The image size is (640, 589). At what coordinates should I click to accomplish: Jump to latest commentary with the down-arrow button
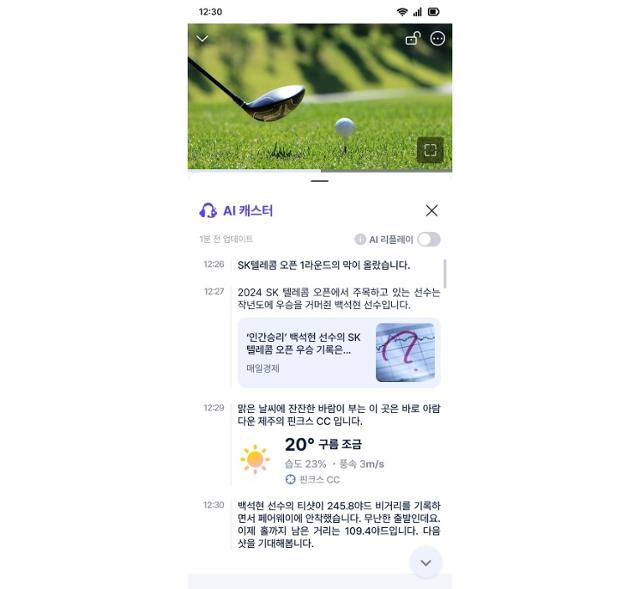click(425, 563)
